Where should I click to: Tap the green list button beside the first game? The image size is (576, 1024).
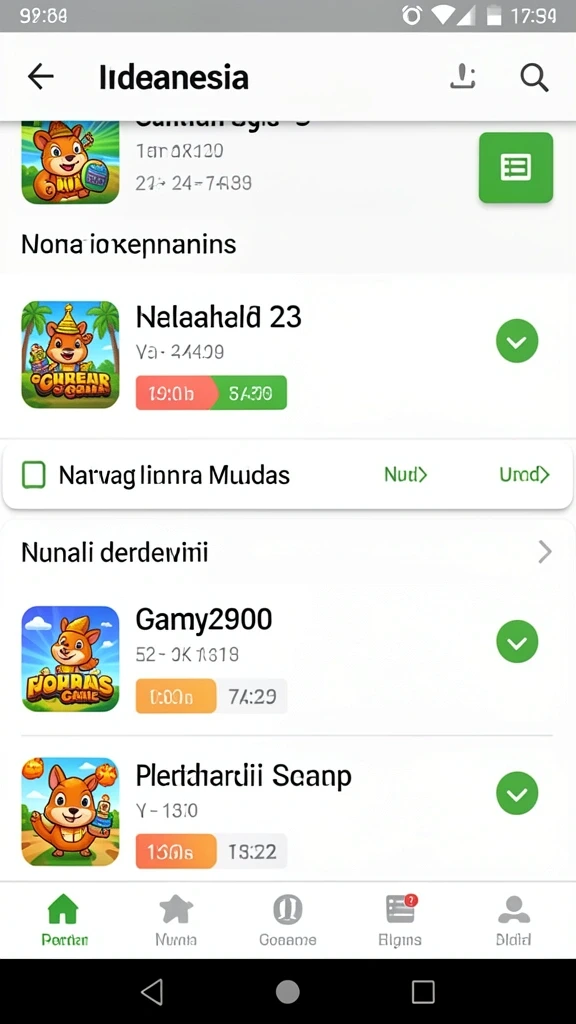coord(515,167)
